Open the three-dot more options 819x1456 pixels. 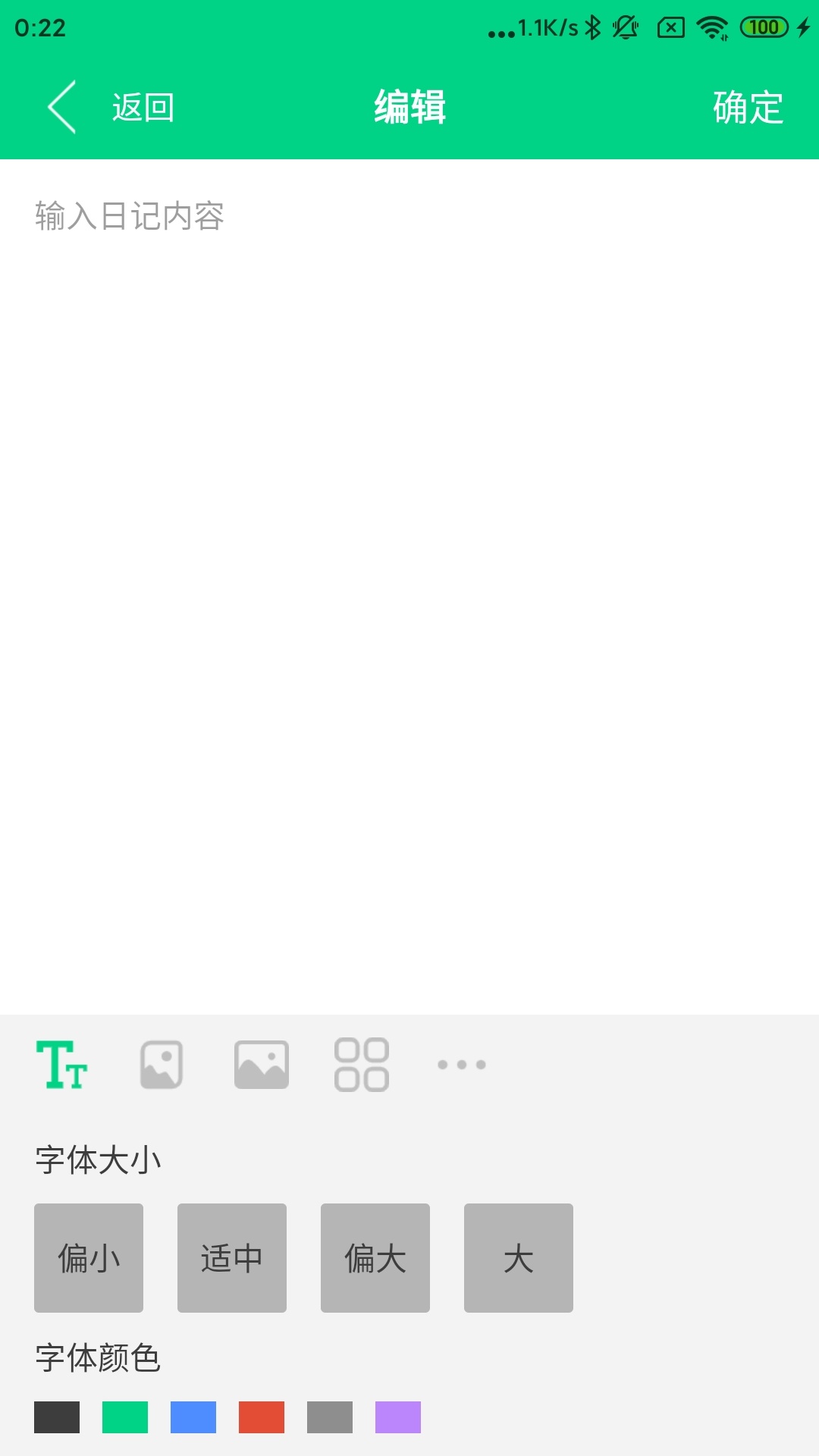(x=462, y=1065)
